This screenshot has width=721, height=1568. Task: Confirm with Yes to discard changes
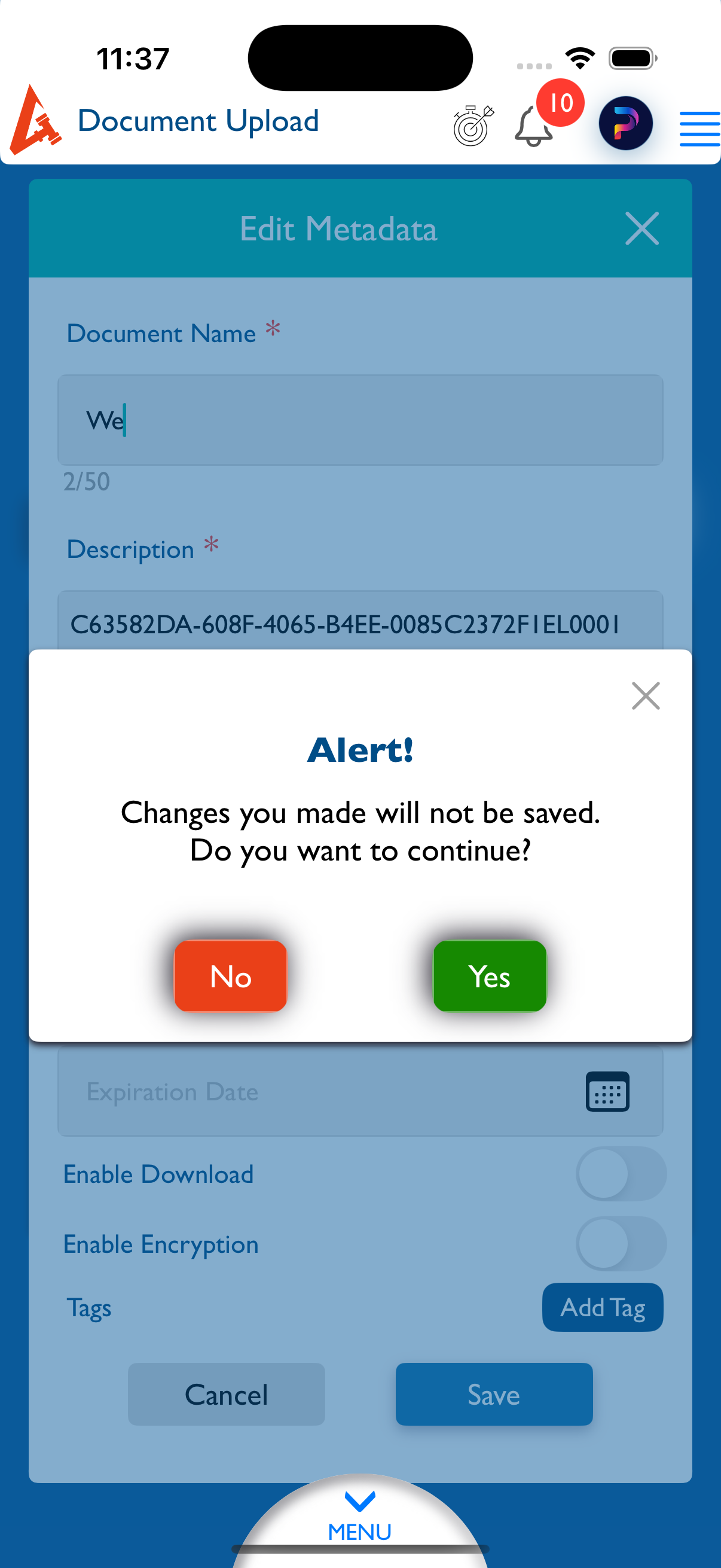point(489,976)
